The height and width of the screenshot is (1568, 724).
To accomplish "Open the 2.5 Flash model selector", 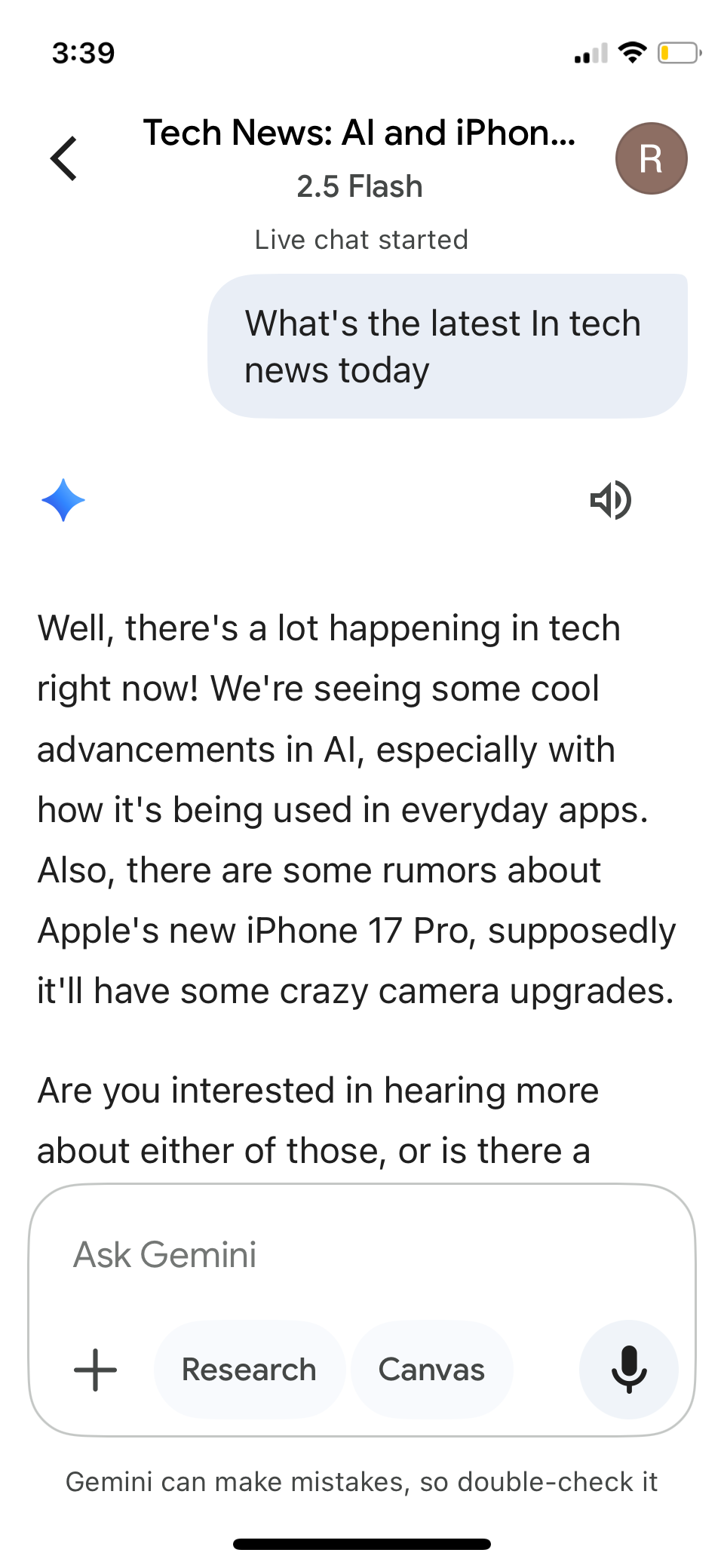I will (x=360, y=186).
